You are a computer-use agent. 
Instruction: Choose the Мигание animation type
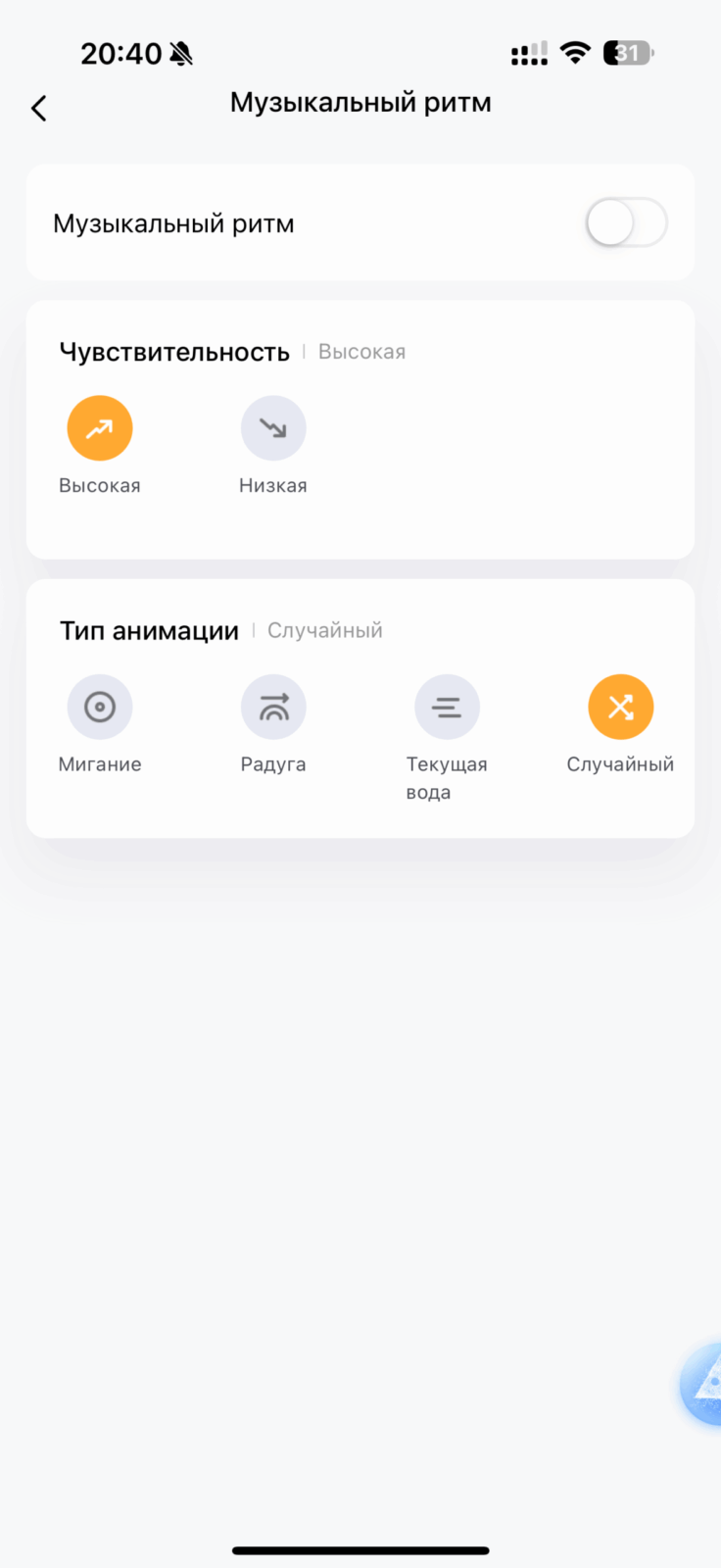pos(100,707)
